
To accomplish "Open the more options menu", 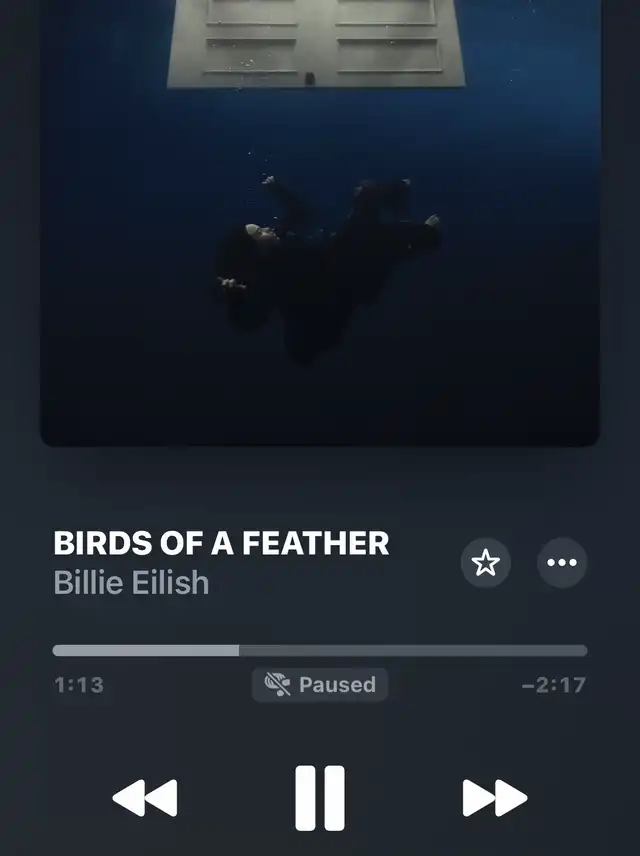I will tap(562, 563).
